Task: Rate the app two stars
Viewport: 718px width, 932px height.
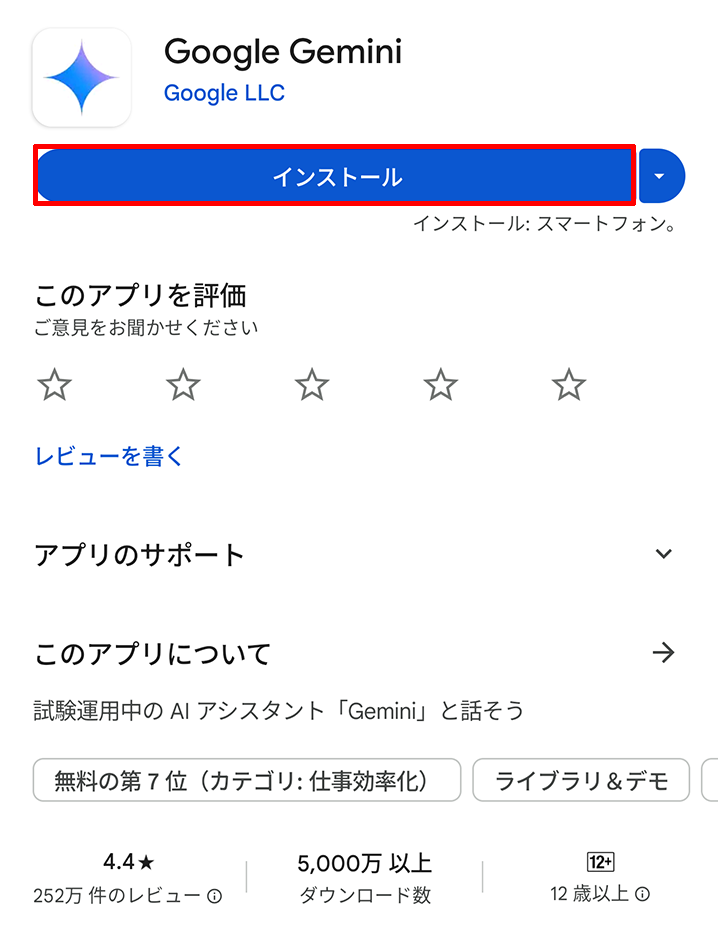Action: pos(183,384)
